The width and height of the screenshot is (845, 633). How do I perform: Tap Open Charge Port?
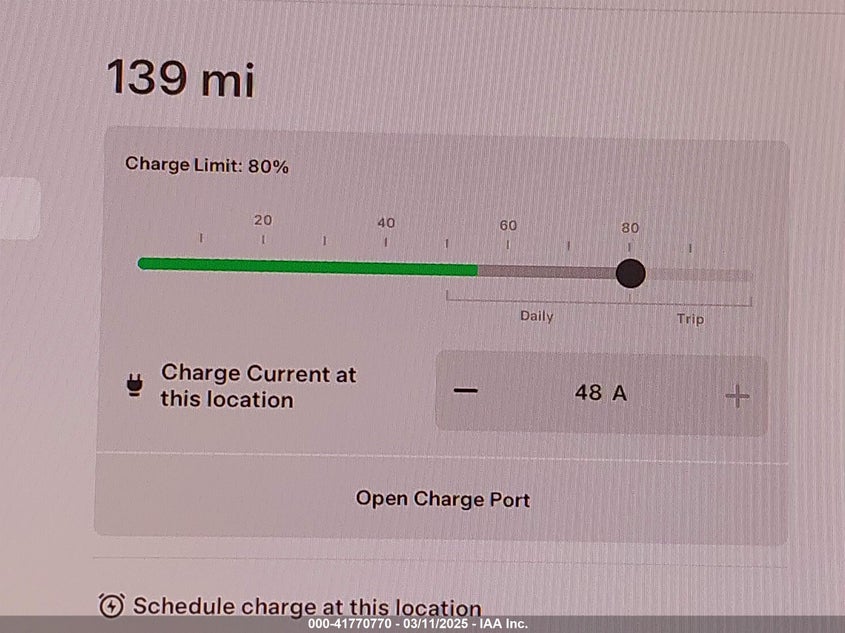coord(442,499)
